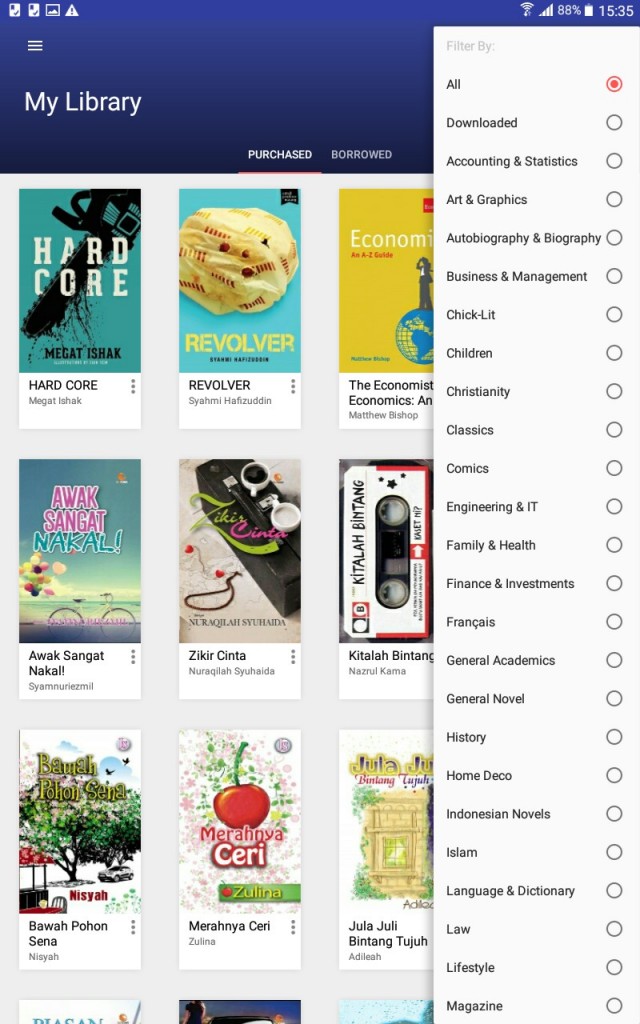This screenshot has height=1024, width=640.
Task: Open options for HARD CORE
Action: [133, 386]
